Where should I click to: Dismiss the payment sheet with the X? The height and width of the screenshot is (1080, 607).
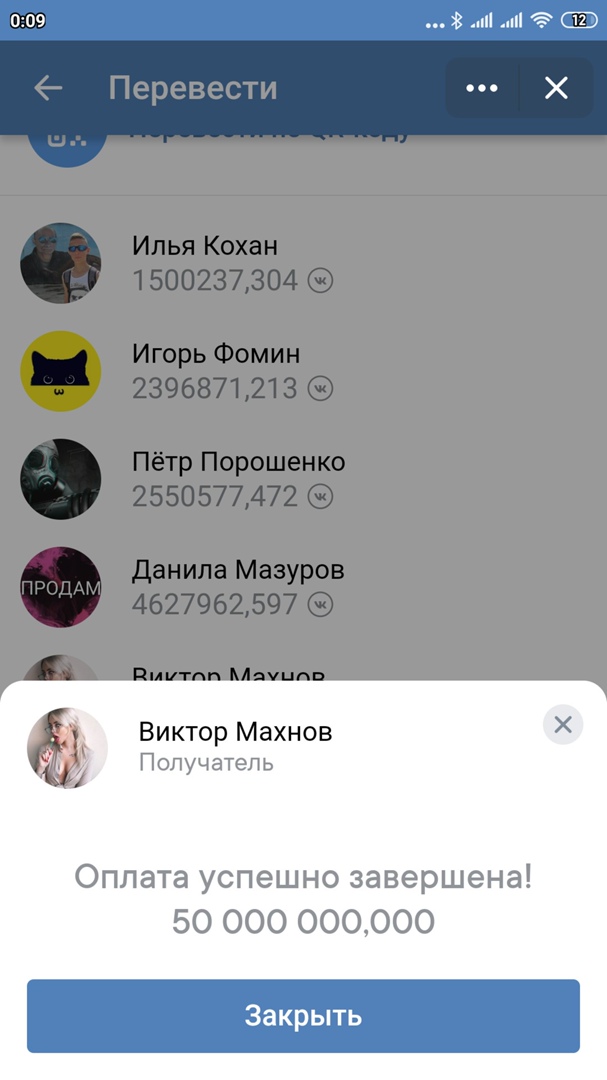click(563, 724)
